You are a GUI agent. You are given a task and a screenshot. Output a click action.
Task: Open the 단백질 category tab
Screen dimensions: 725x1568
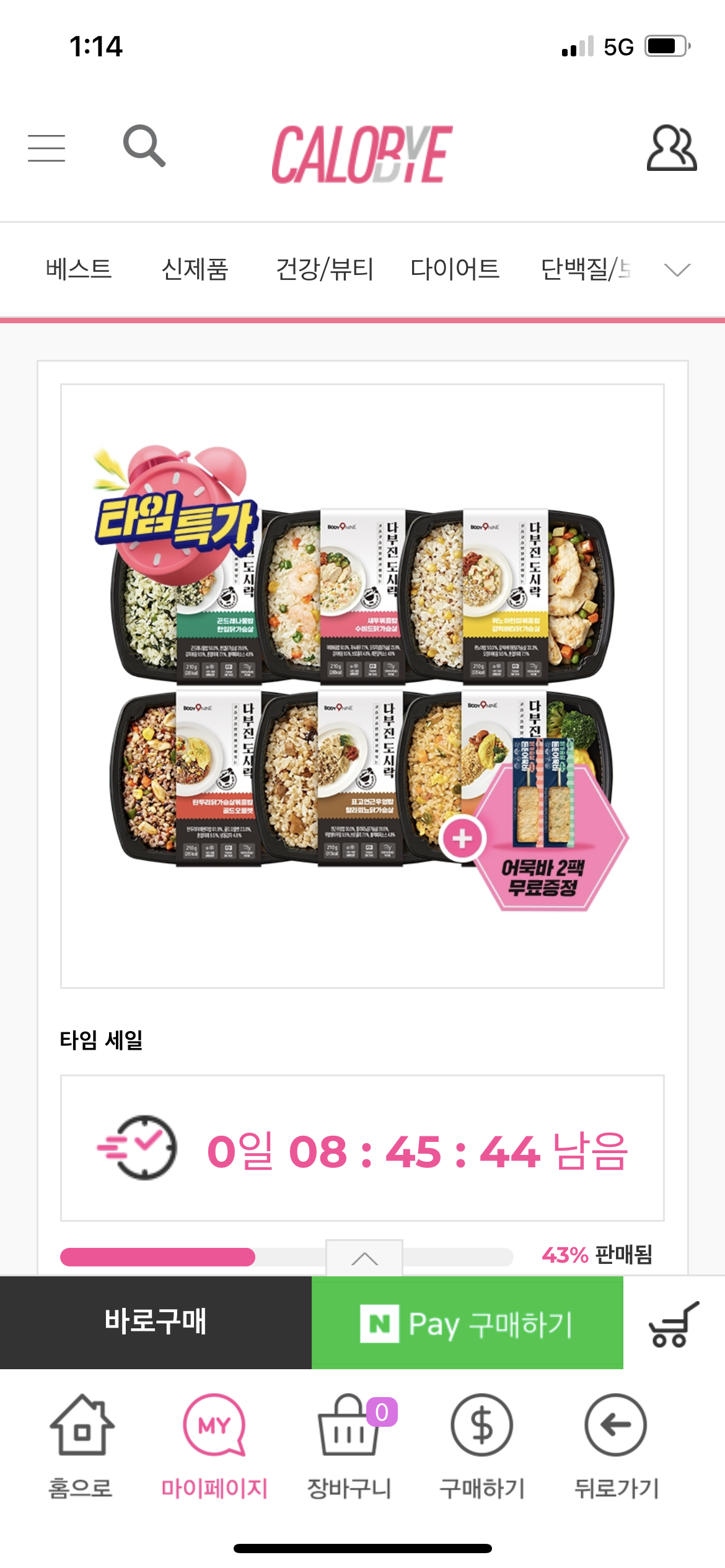[x=586, y=269]
